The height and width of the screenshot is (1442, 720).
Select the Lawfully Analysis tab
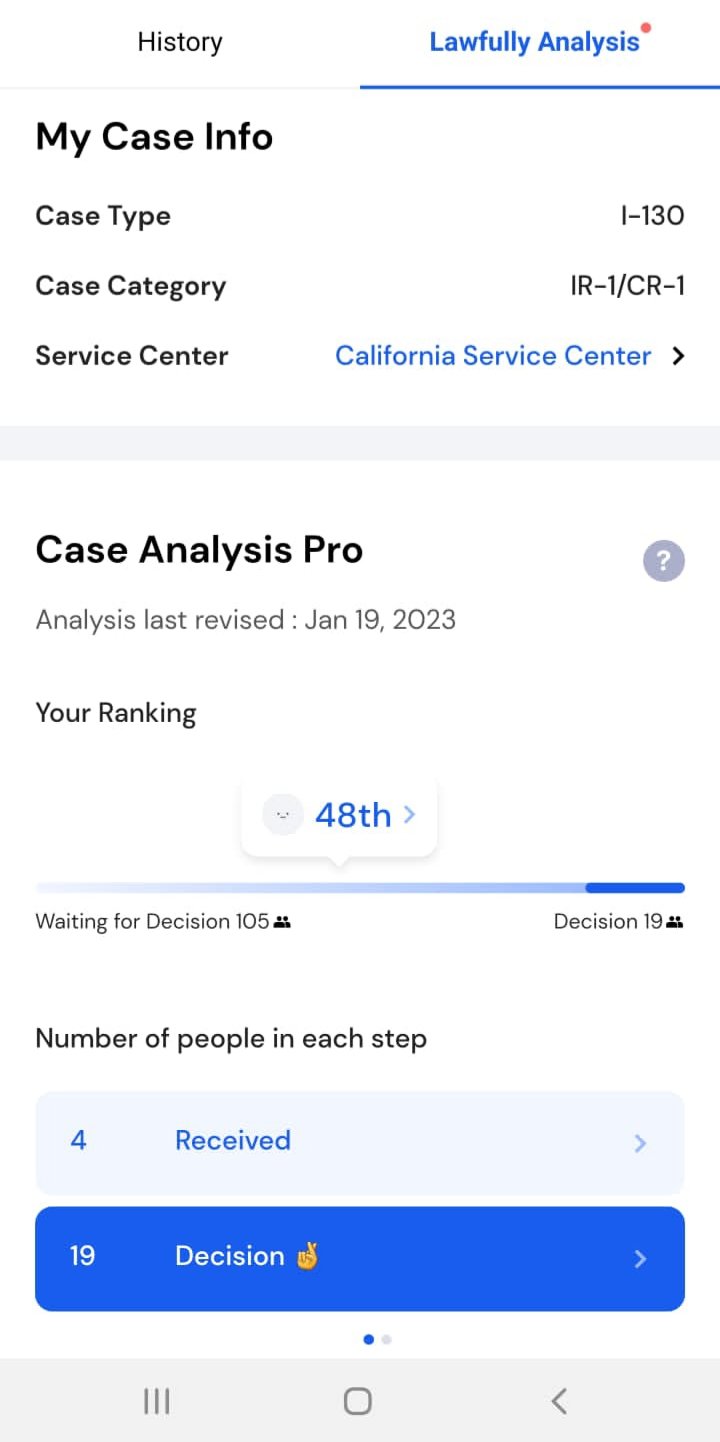click(540, 43)
